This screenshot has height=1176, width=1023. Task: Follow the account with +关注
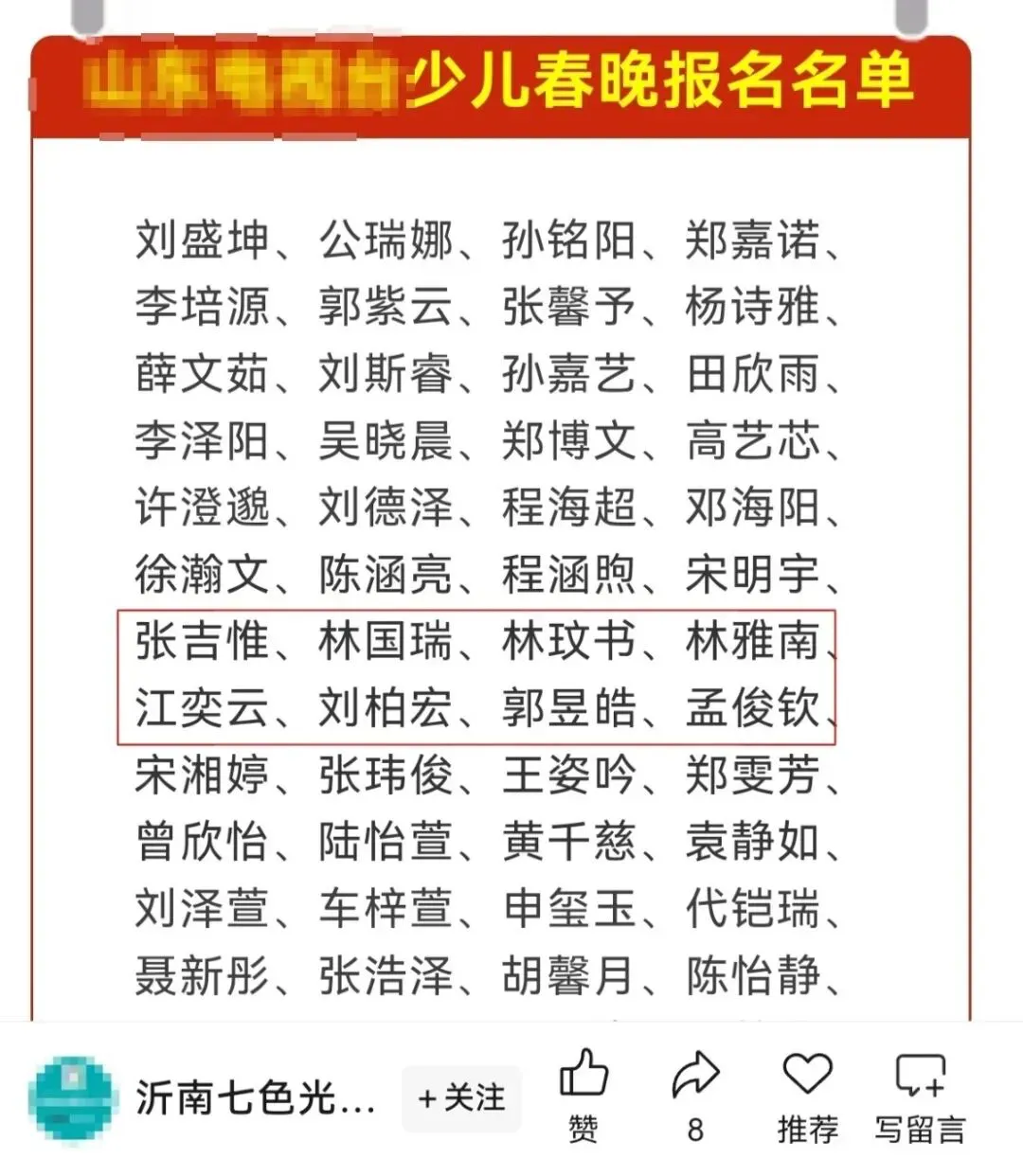[x=461, y=1098]
